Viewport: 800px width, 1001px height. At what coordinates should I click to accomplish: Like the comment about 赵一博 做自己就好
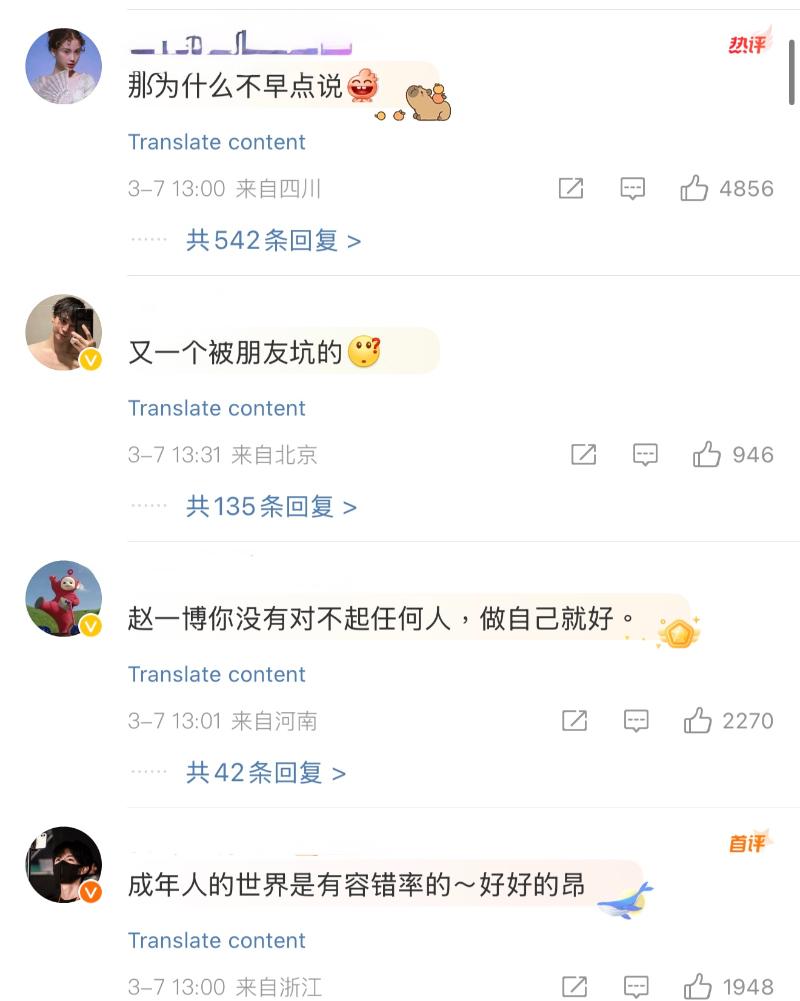click(x=697, y=720)
